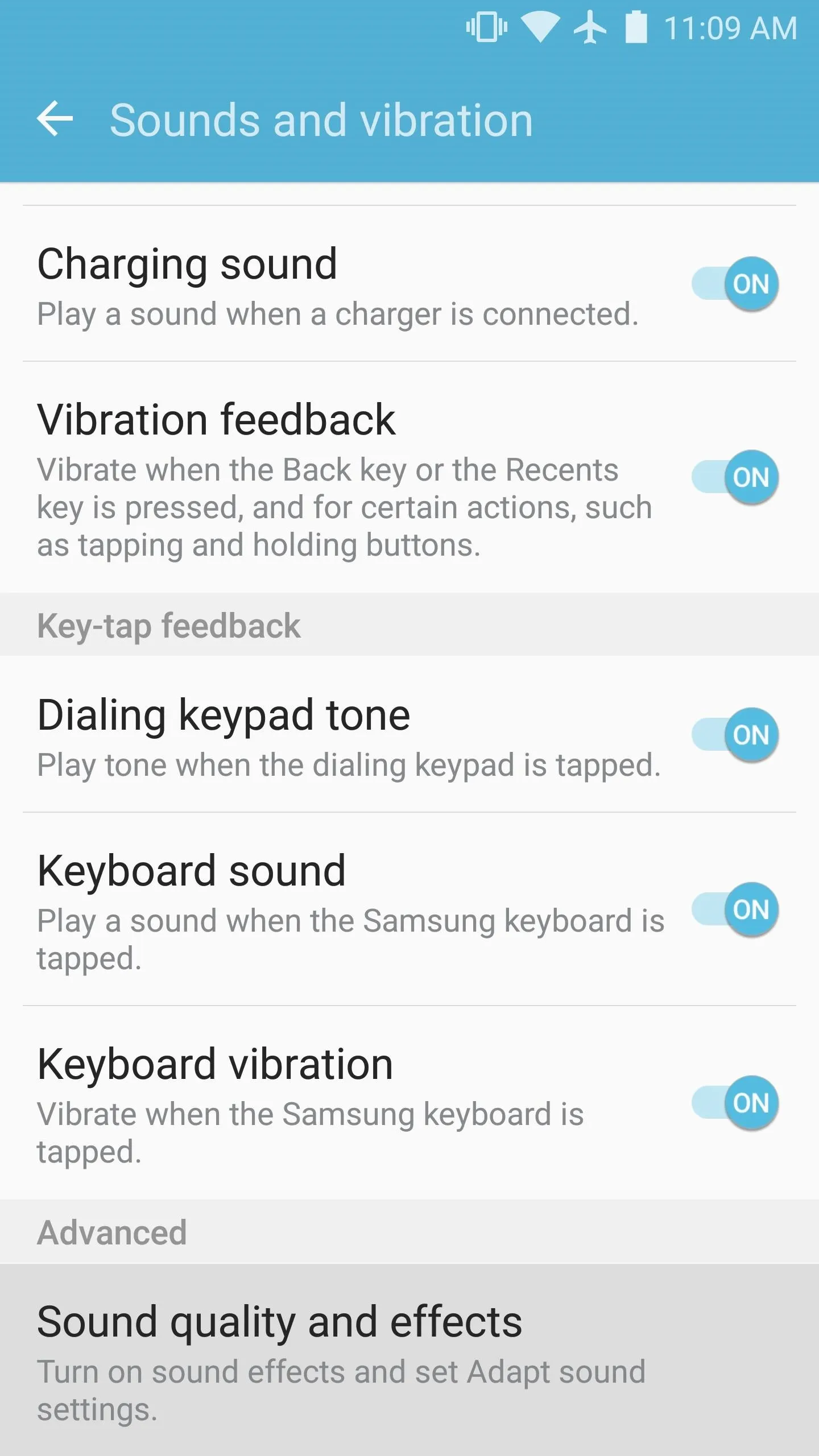Image resolution: width=819 pixels, height=1456 pixels.
Task: Open Sound quality and effects
Action: click(x=409, y=1360)
